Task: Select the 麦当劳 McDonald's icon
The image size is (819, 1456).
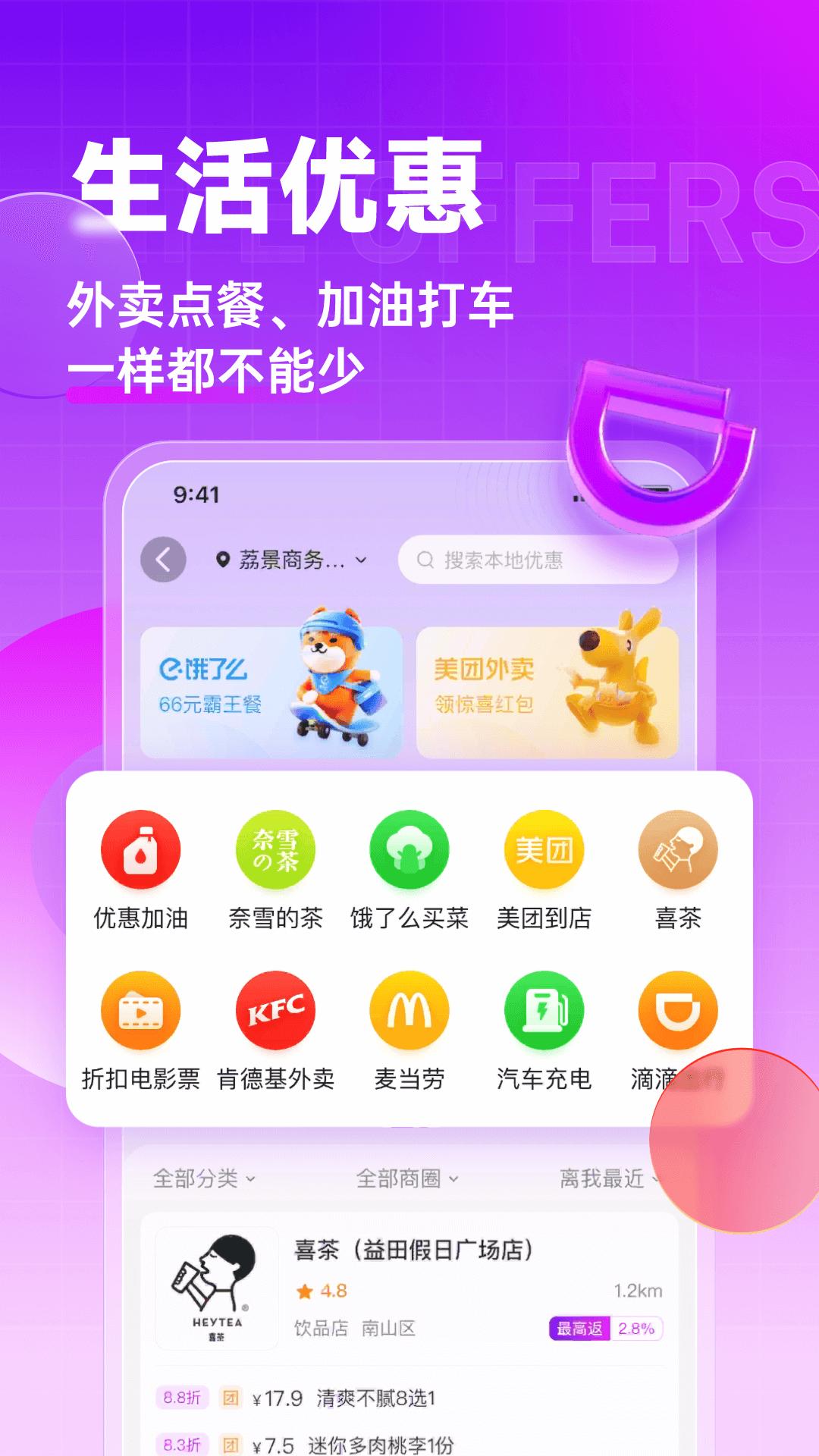Action: pos(409,1009)
